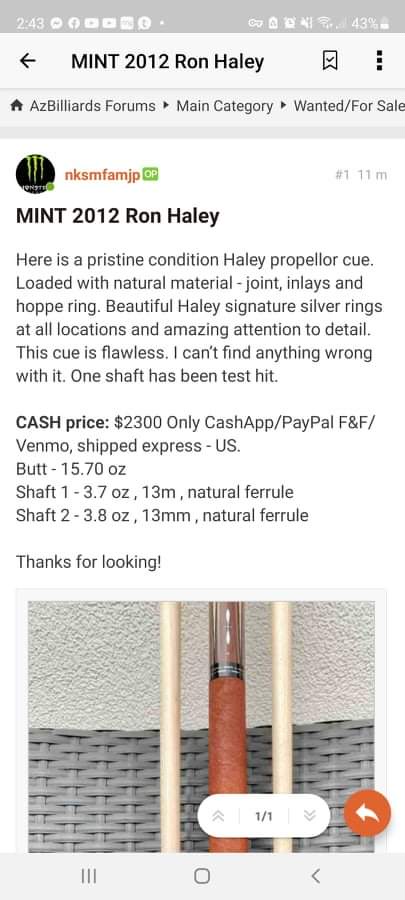Jump to last page with double down arrows
This screenshot has height=900, width=405.
tap(309, 816)
